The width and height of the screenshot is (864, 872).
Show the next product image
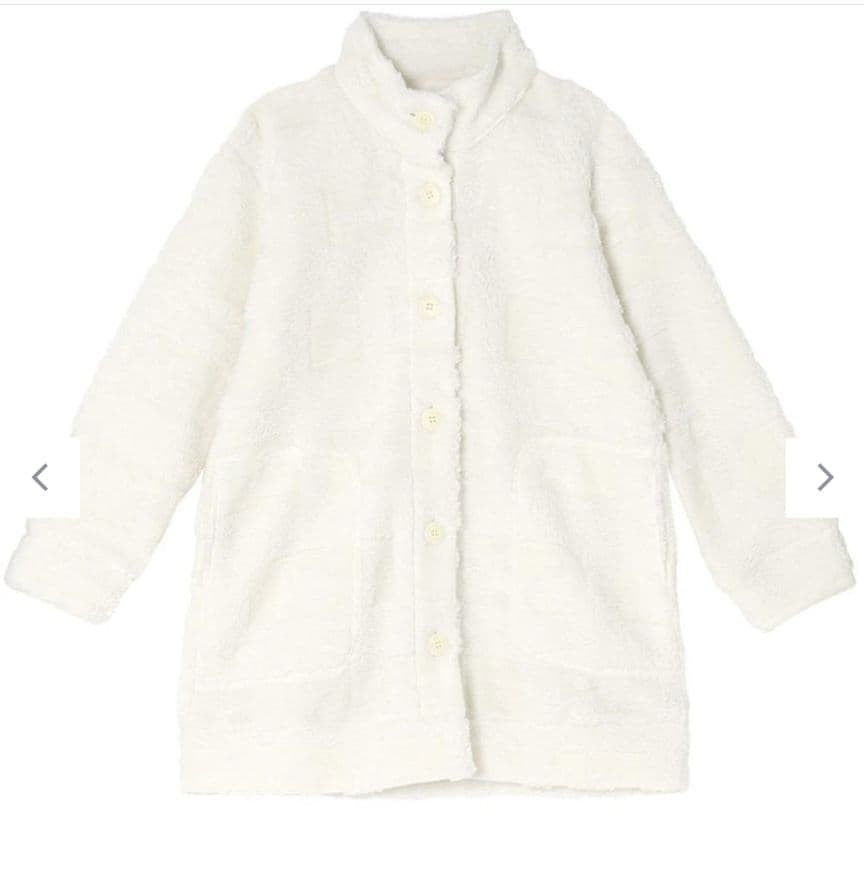(824, 477)
